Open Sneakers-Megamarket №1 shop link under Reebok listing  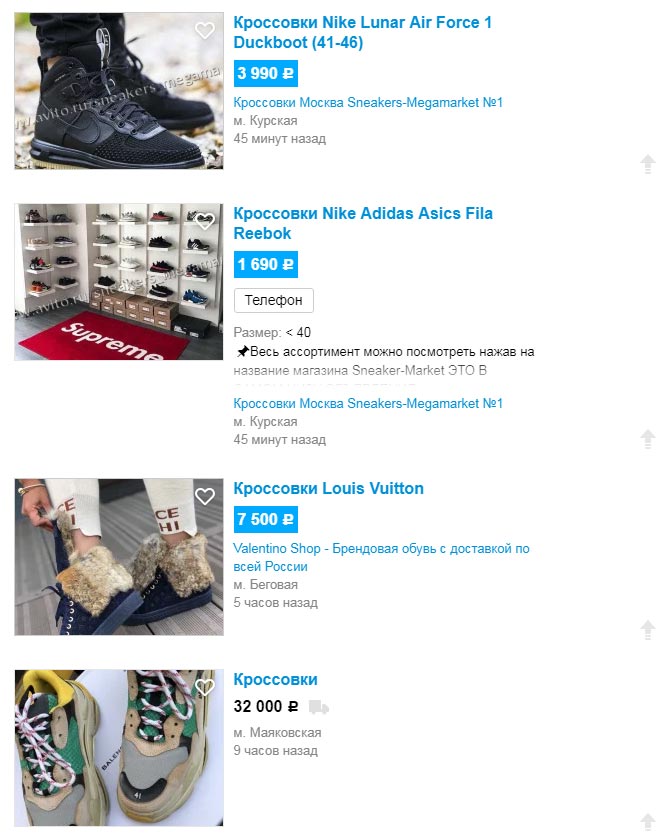[x=367, y=403]
